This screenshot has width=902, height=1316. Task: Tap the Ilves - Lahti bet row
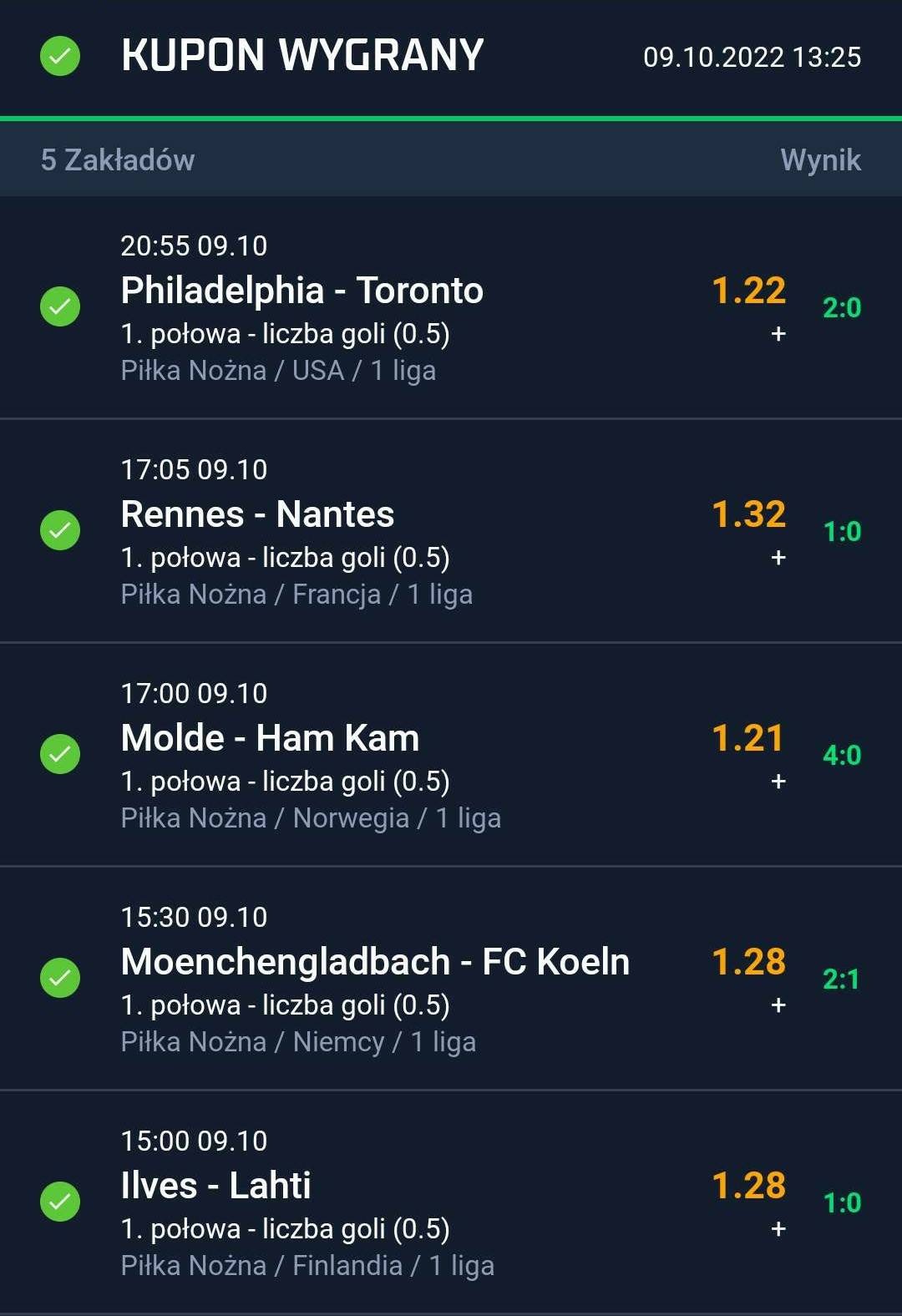click(215, 1187)
